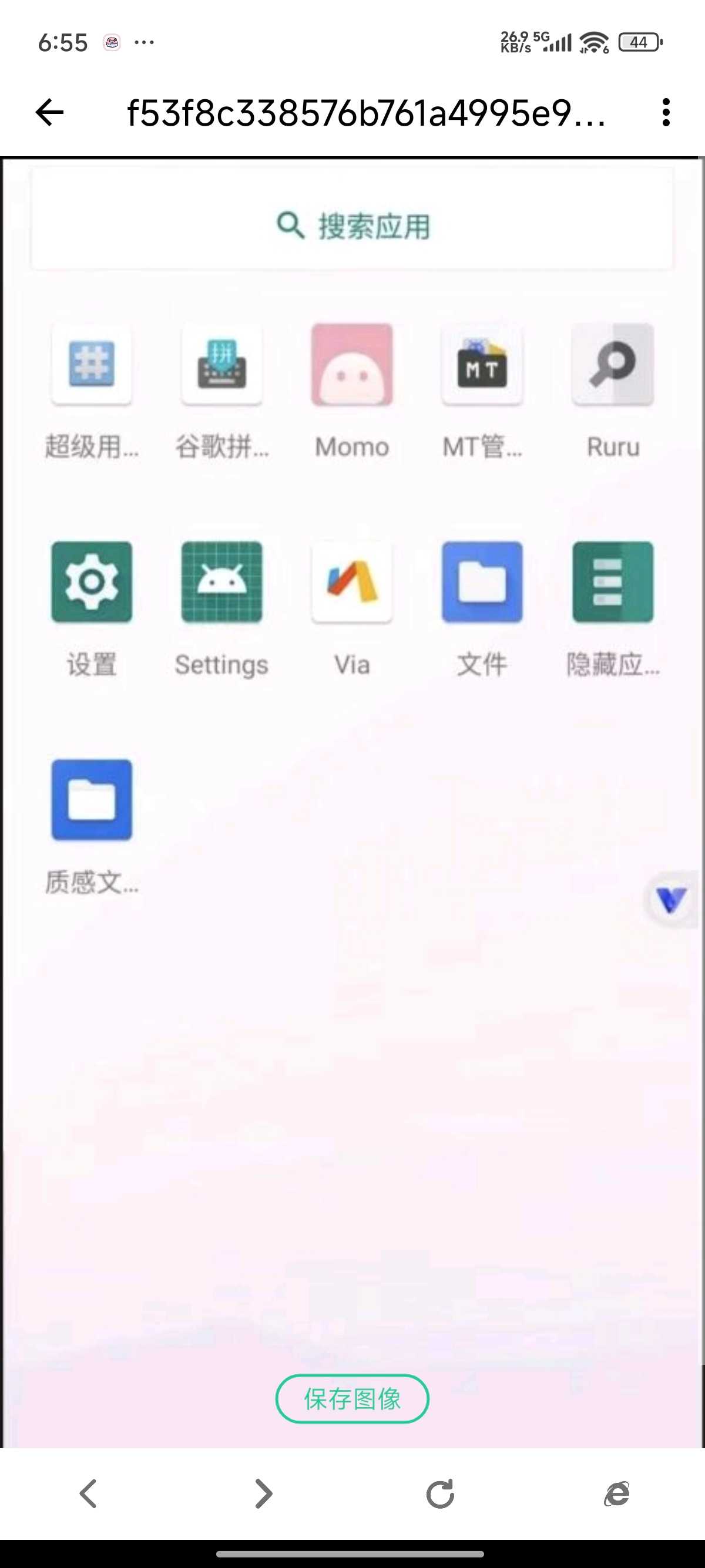This screenshot has height=1568, width=705.
Task: Go forward to the next page
Action: pyautogui.click(x=264, y=1493)
